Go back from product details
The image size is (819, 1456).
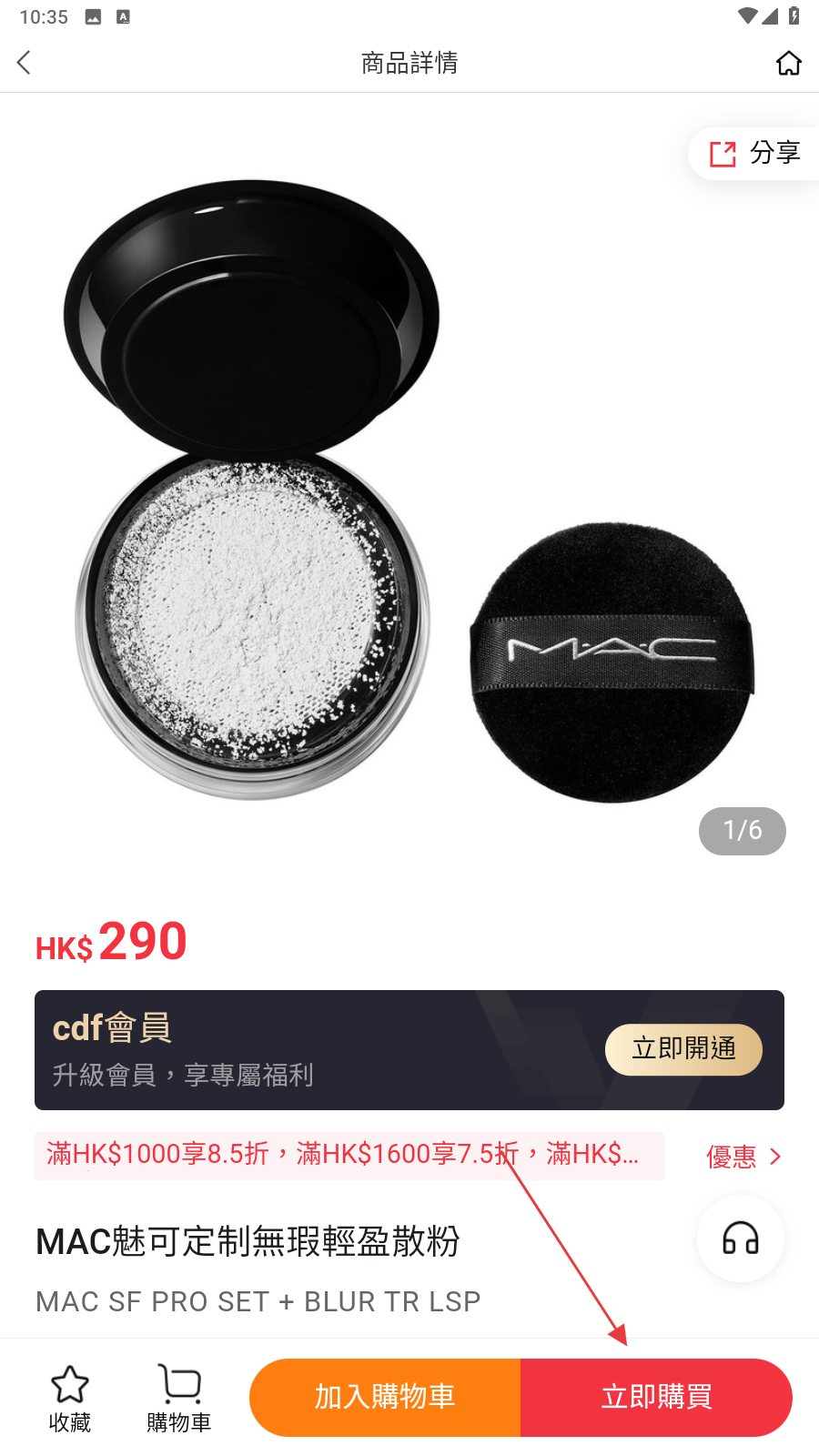[x=25, y=63]
